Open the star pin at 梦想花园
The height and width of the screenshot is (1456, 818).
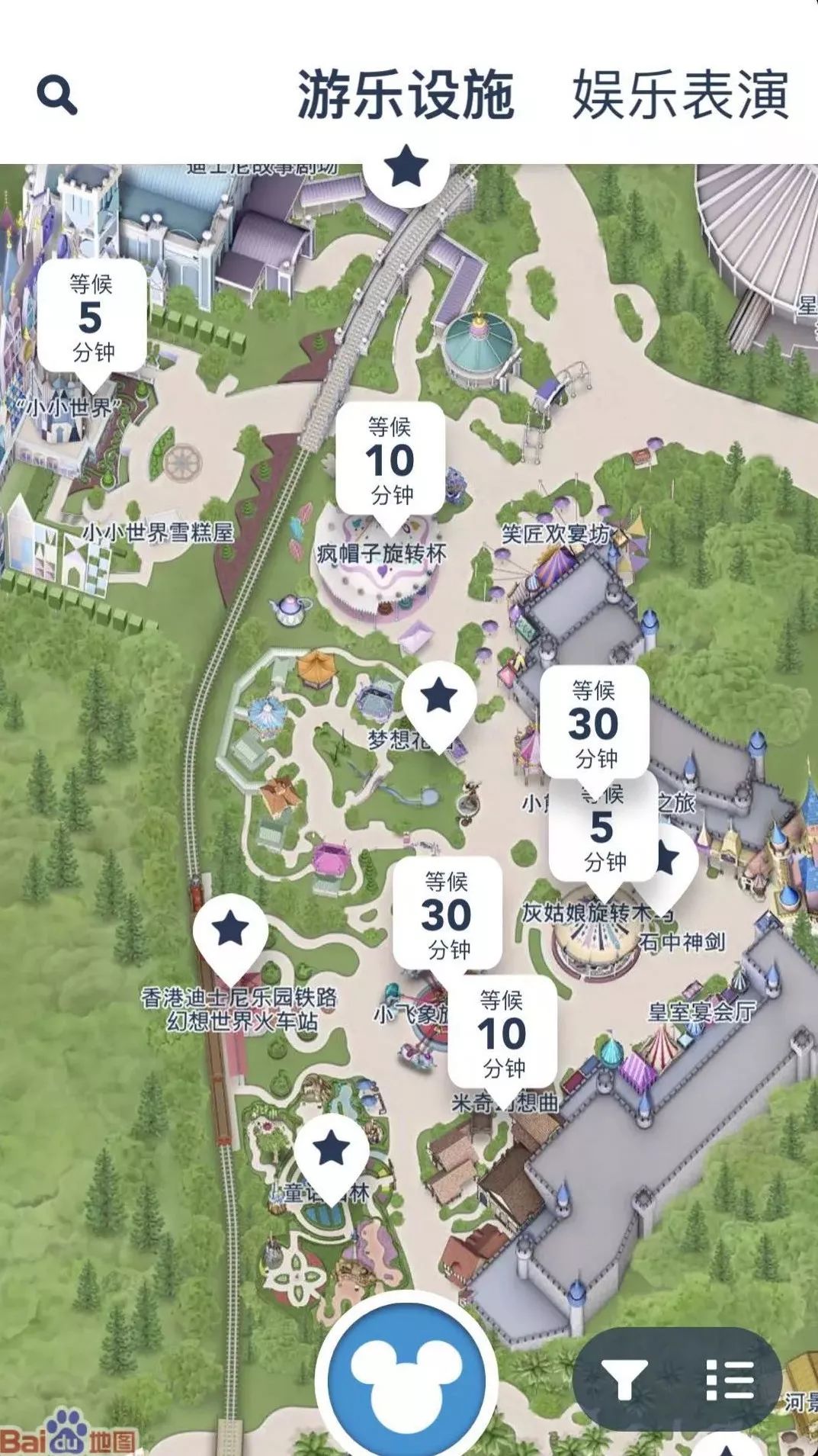click(439, 697)
